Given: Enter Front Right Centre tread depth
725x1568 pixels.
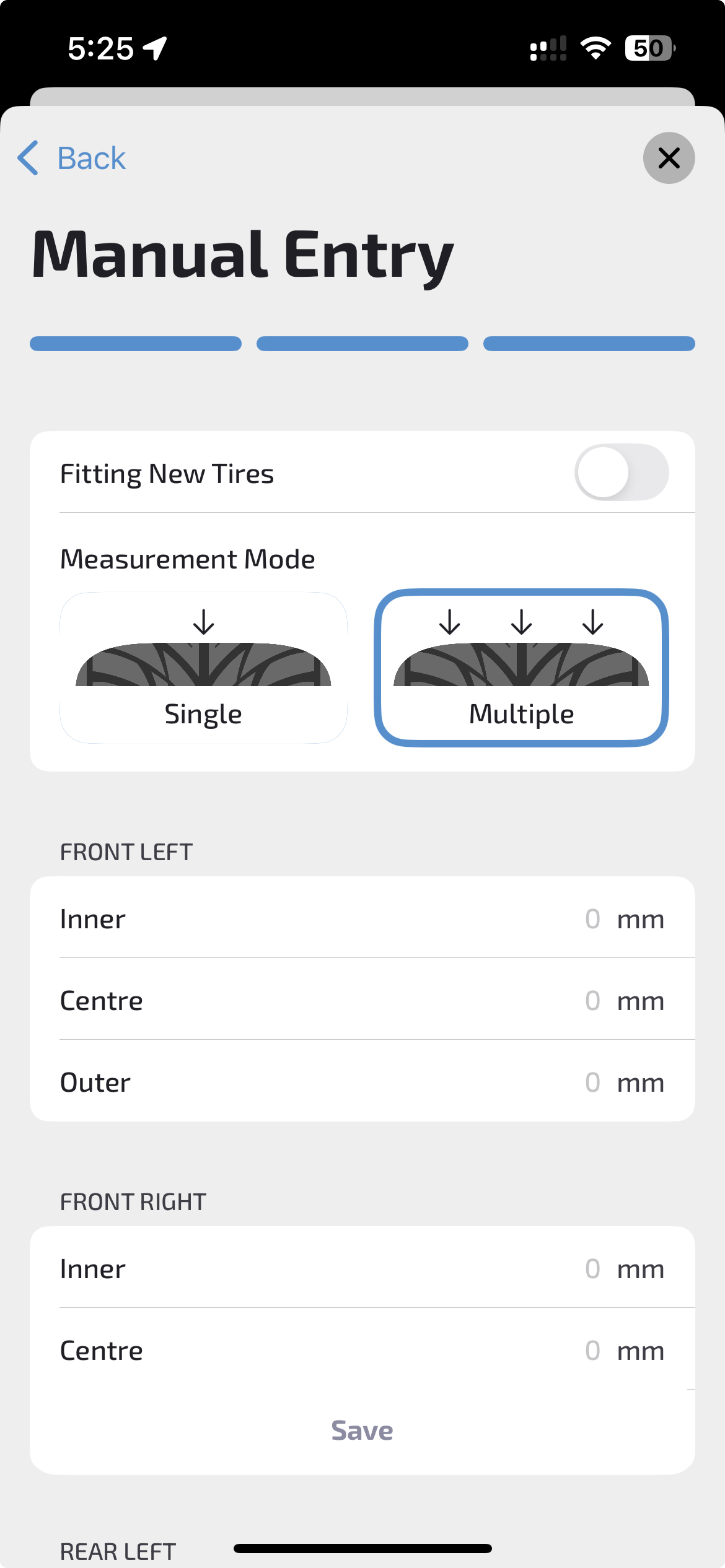Looking at the screenshot, I should (x=592, y=1351).
